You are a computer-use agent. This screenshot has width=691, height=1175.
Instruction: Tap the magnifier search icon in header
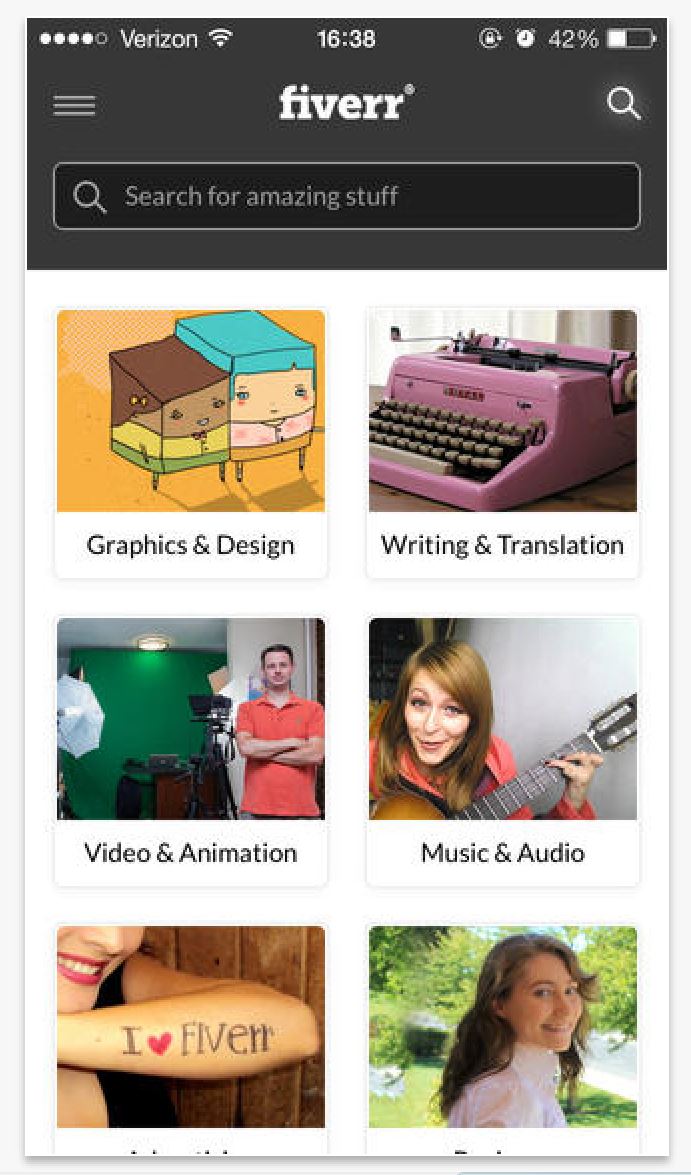click(624, 103)
